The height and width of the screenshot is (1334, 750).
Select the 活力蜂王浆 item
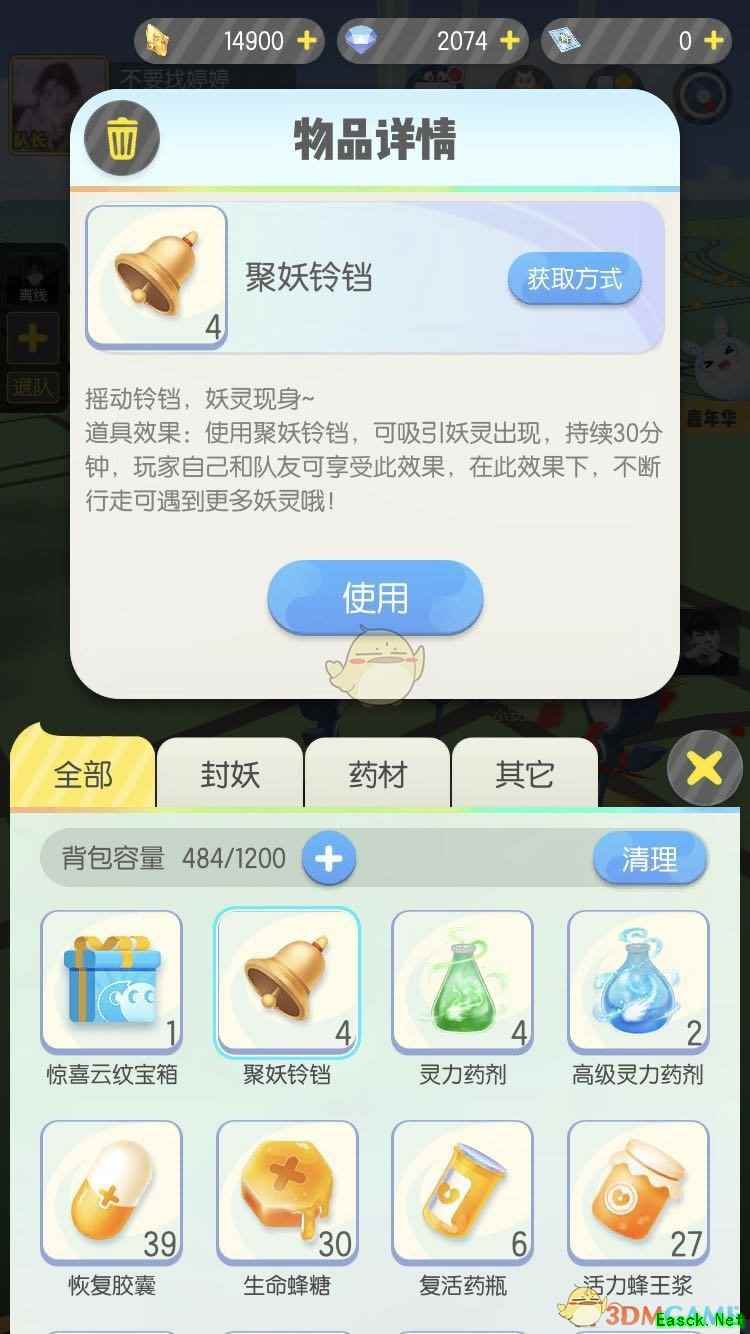click(638, 1192)
